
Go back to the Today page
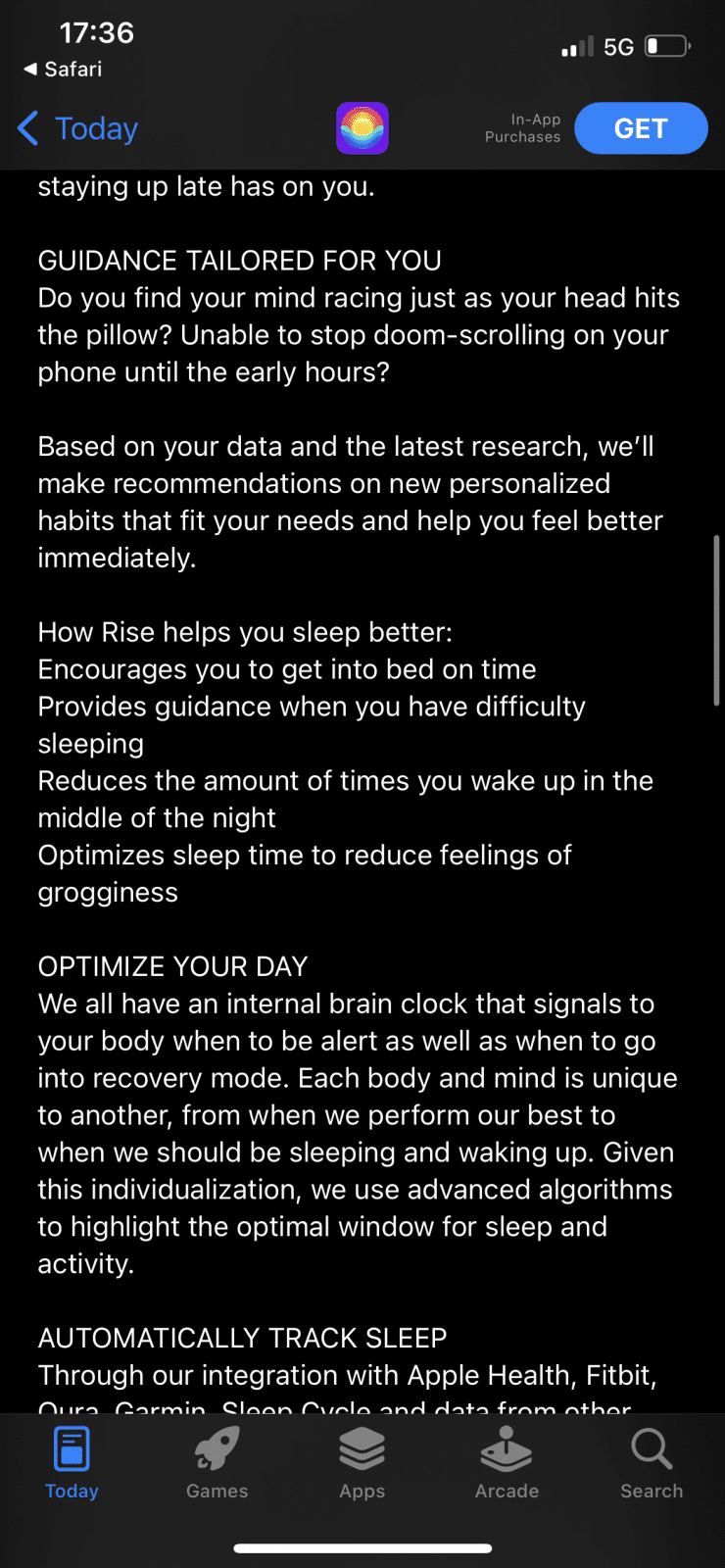pyautogui.click(x=78, y=128)
